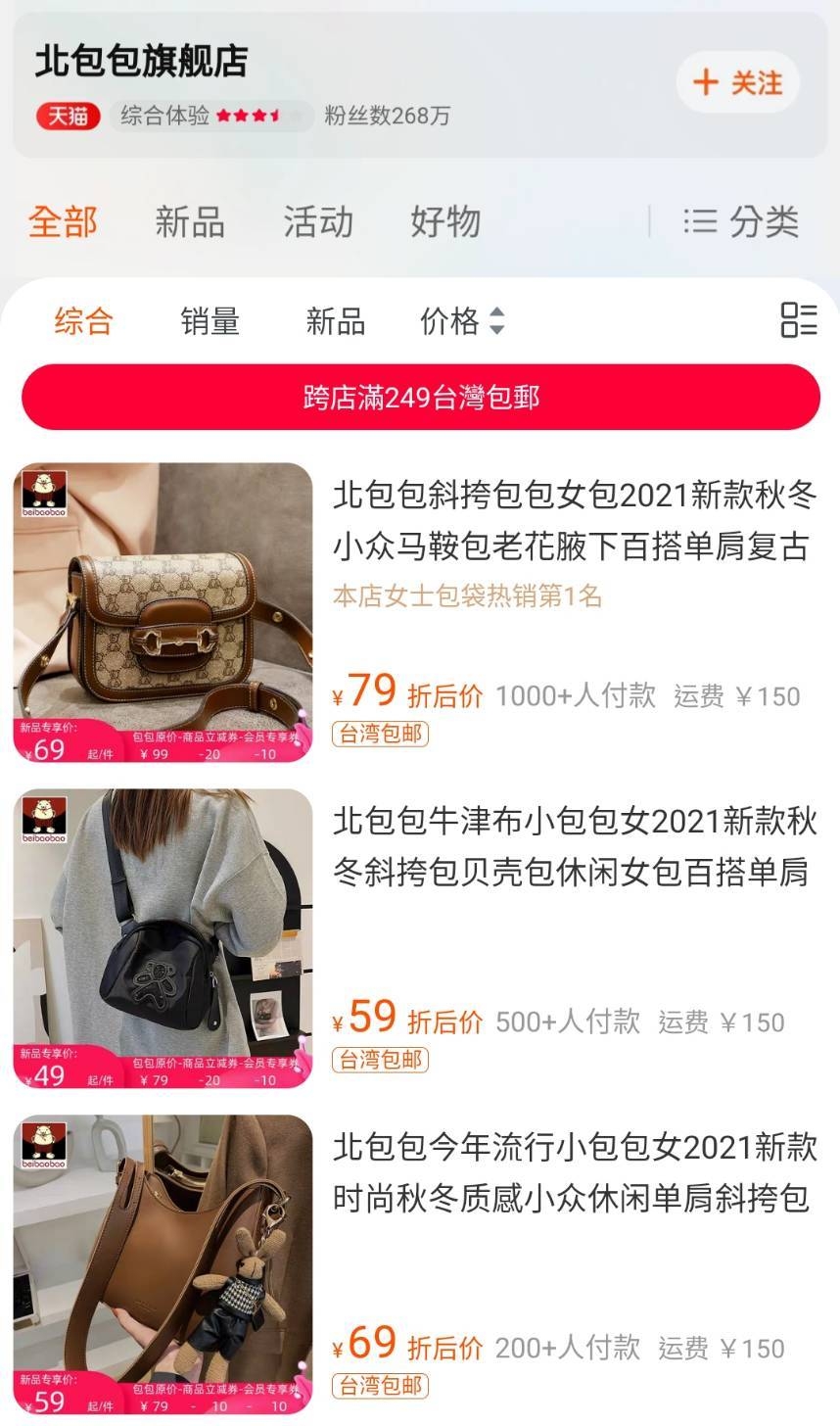Open the ¥69 brown shoulder bag listing
Image resolution: width=840 pixels, height=1426 pixels.
573,1171
